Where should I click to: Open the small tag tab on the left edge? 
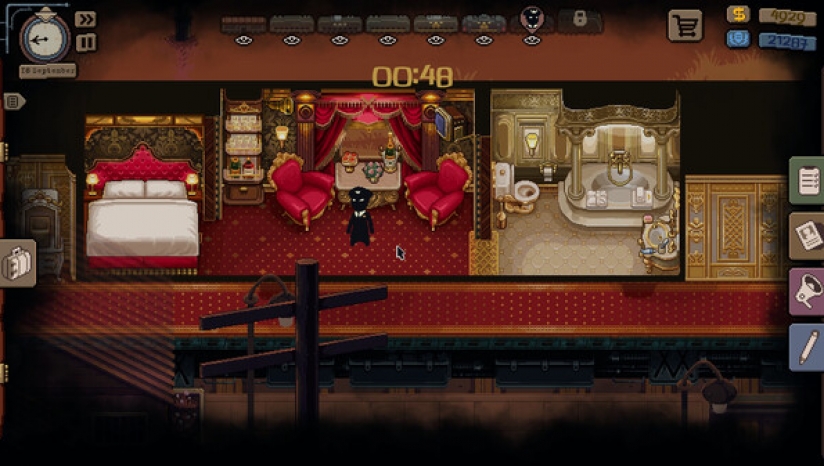point(13,101)
